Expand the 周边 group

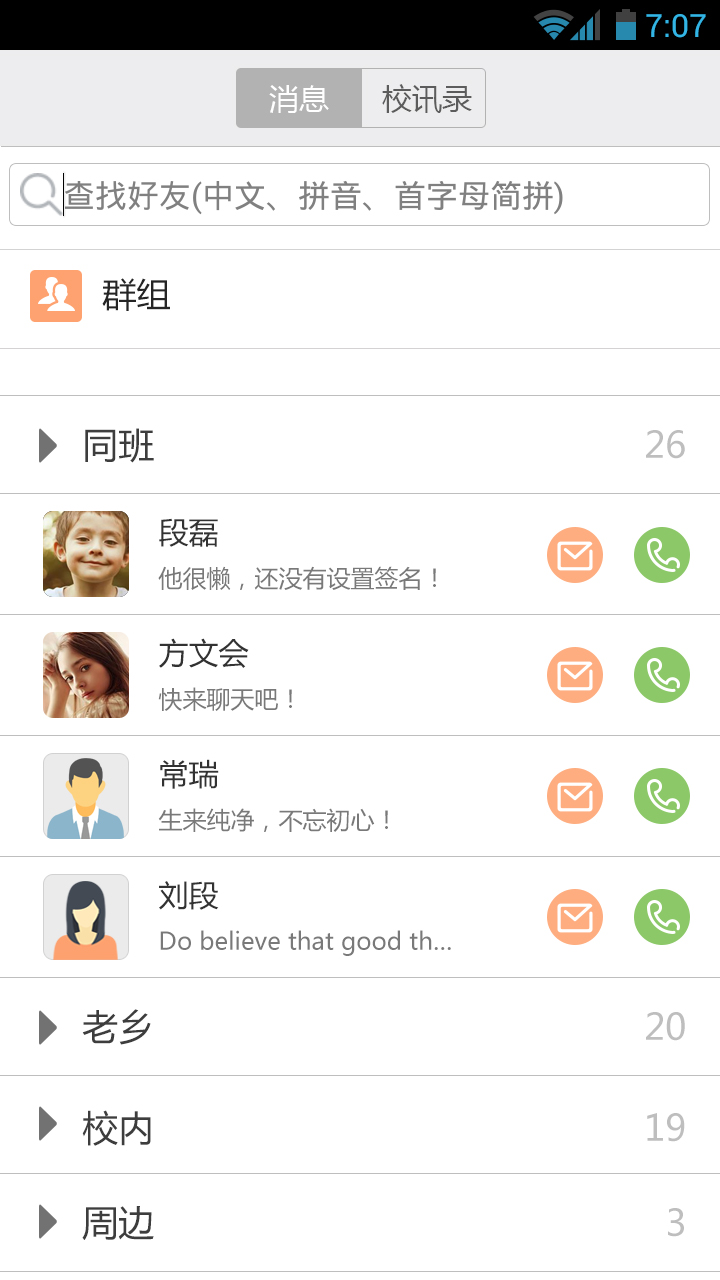(360, 1223)
